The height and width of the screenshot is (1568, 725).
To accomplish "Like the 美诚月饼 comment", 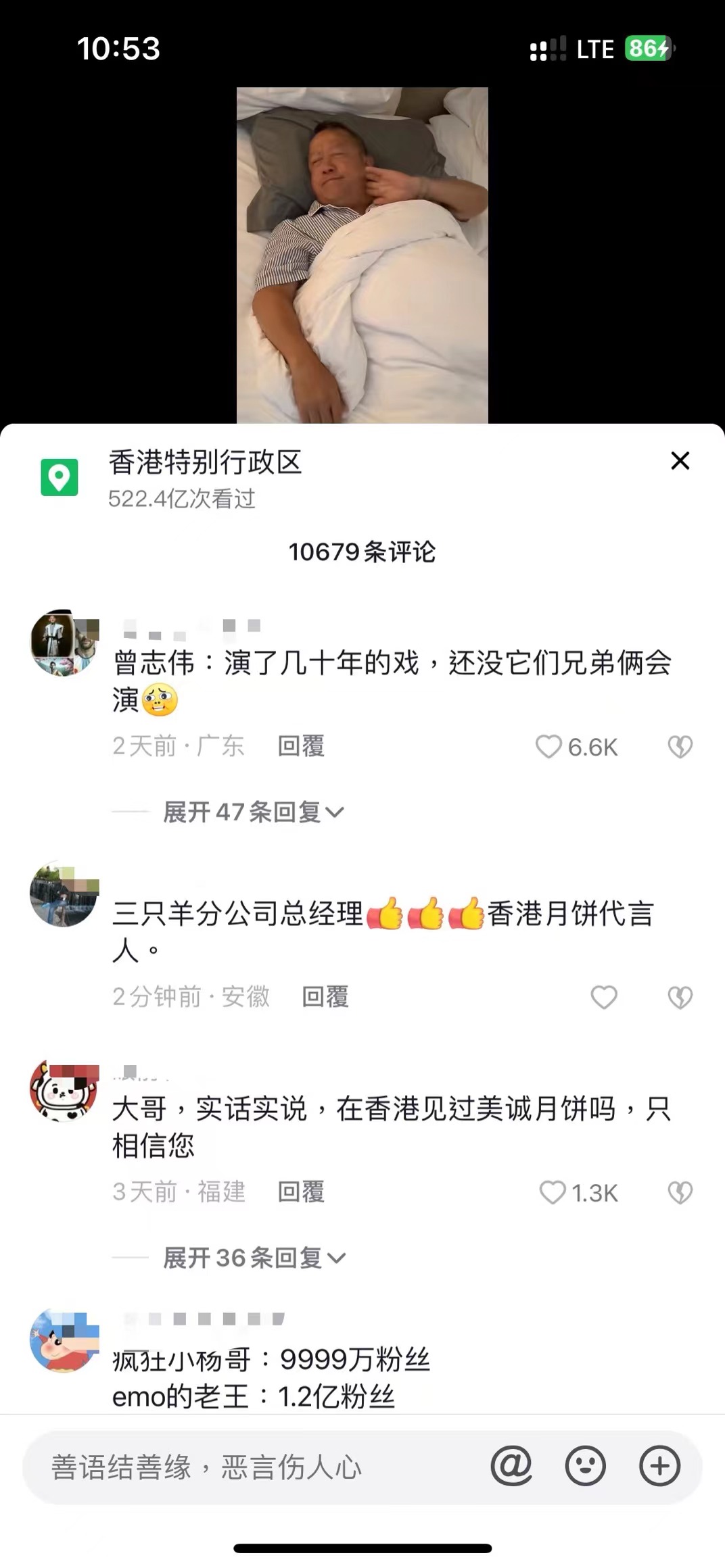I will [x=553, y=1192].
